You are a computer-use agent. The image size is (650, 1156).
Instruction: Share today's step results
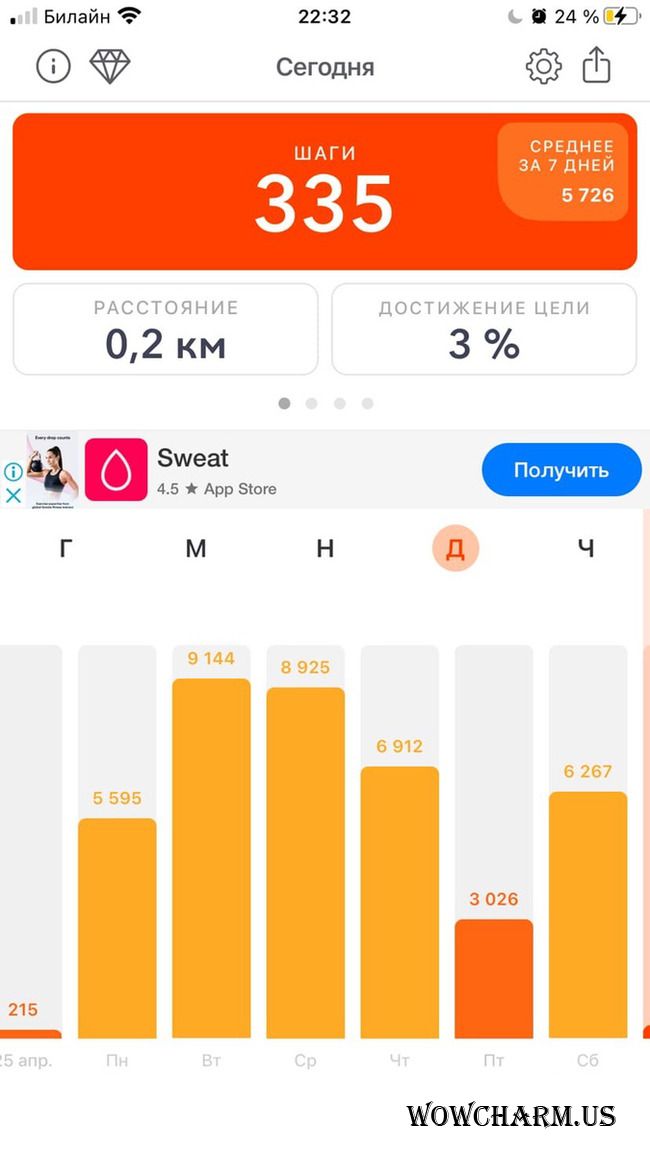tap(596, 66)
